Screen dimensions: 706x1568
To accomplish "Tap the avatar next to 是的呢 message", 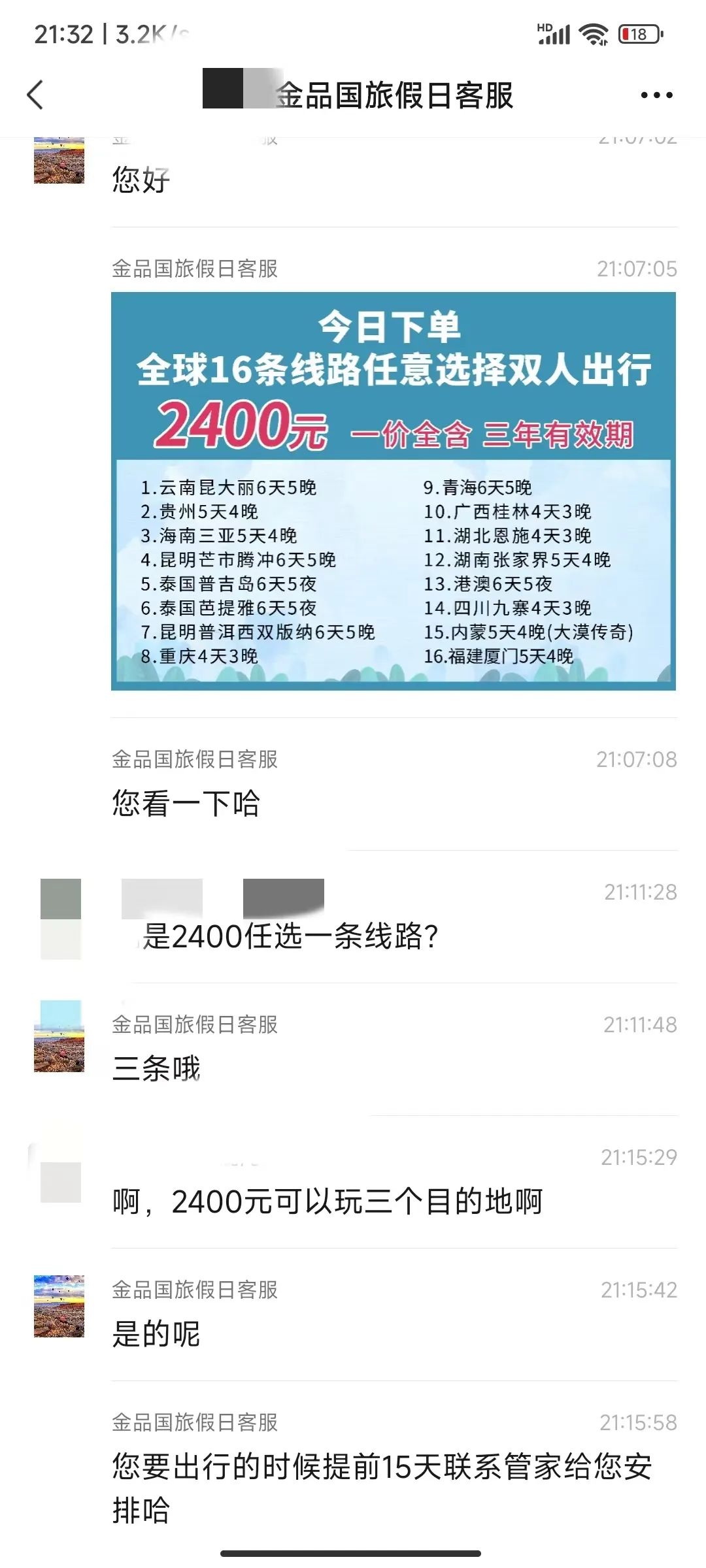I will point(59,1307).
